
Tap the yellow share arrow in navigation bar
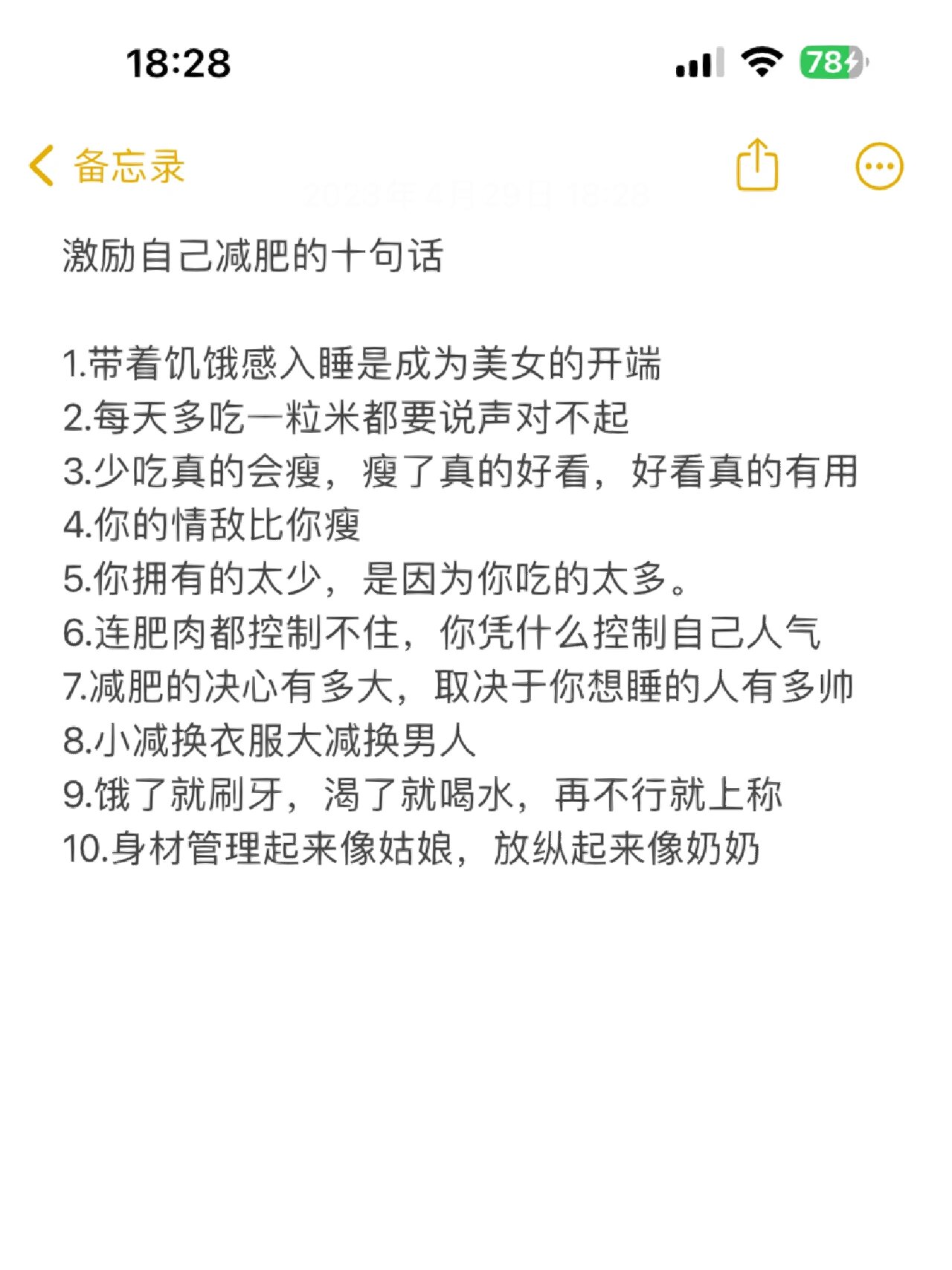coord(758,165)
